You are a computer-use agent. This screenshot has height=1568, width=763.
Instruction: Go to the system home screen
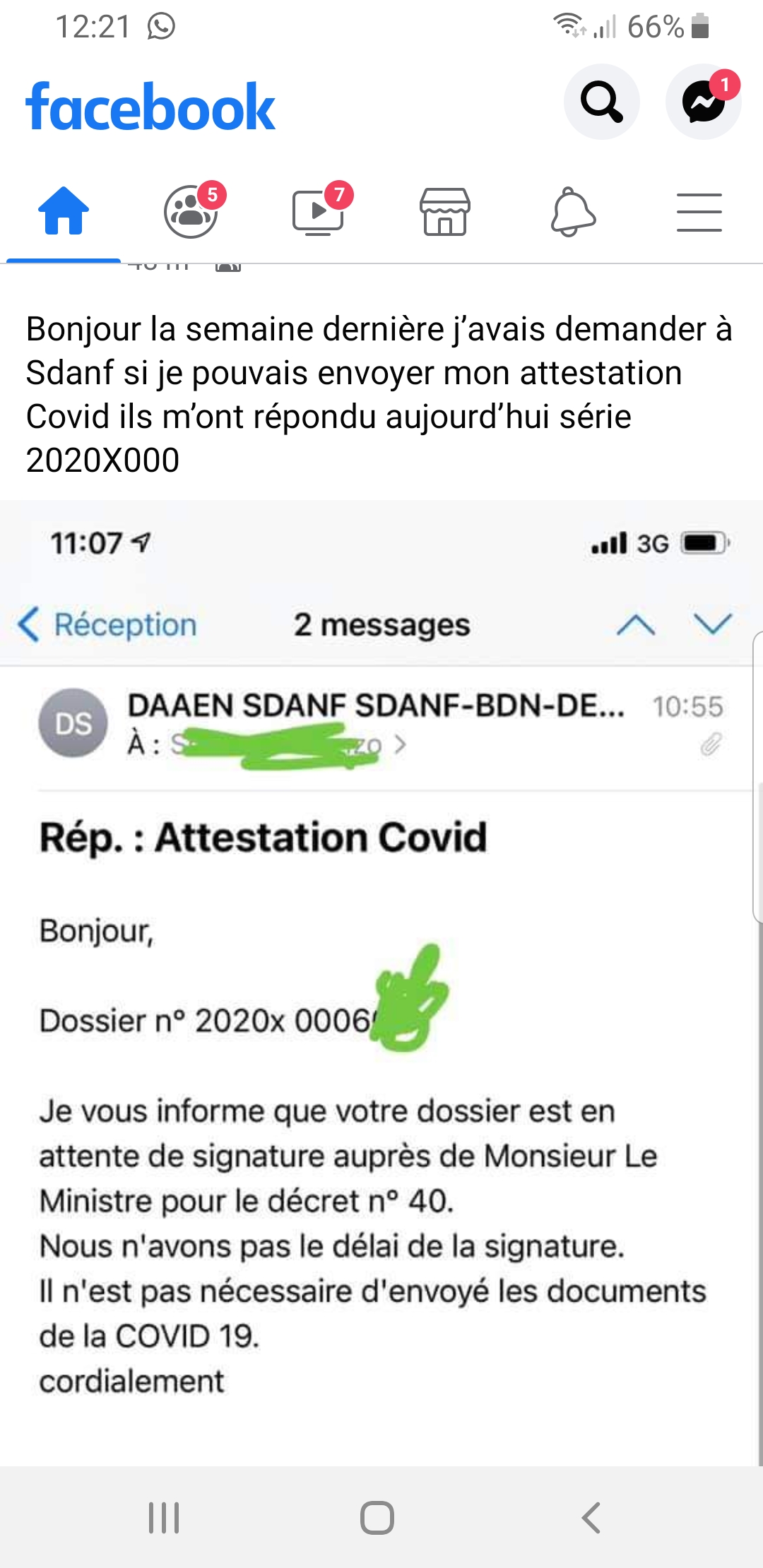(377, 1518)
